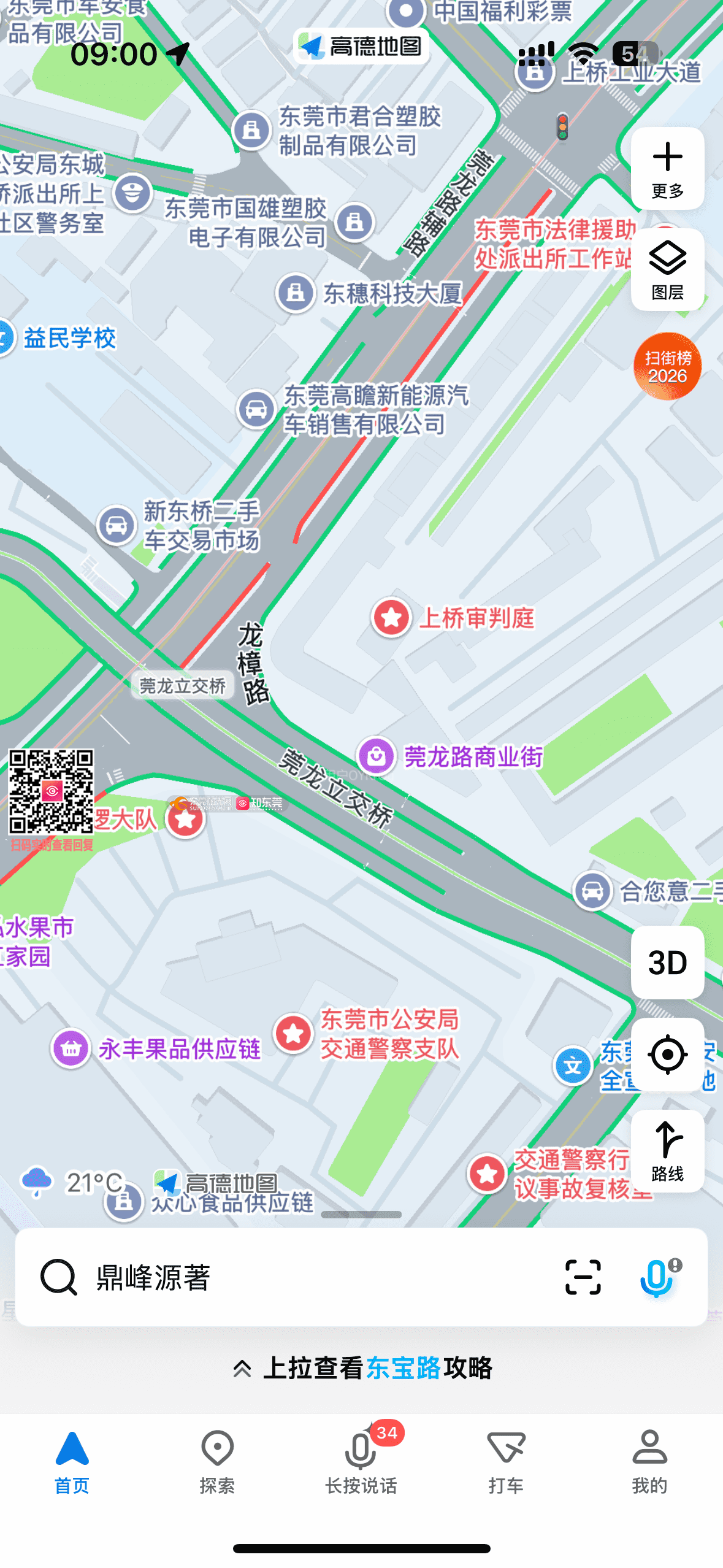Select 东莞市公安局交通警察支队 marker
Image resolution: width=723 pixels, height=1568 pixels.
tap(294, 1033)
